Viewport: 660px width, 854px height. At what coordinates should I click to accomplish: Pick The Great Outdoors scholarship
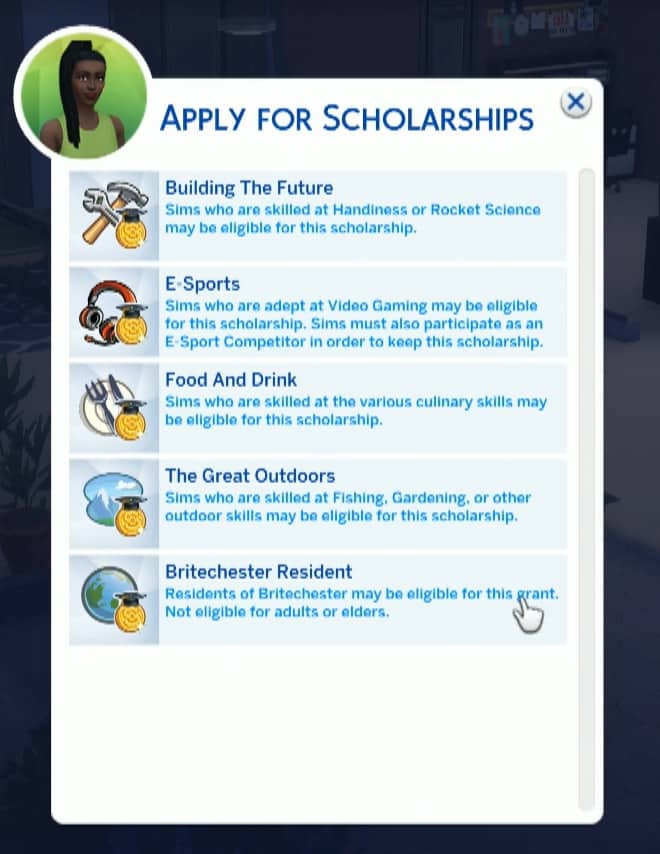click(318, 503)
